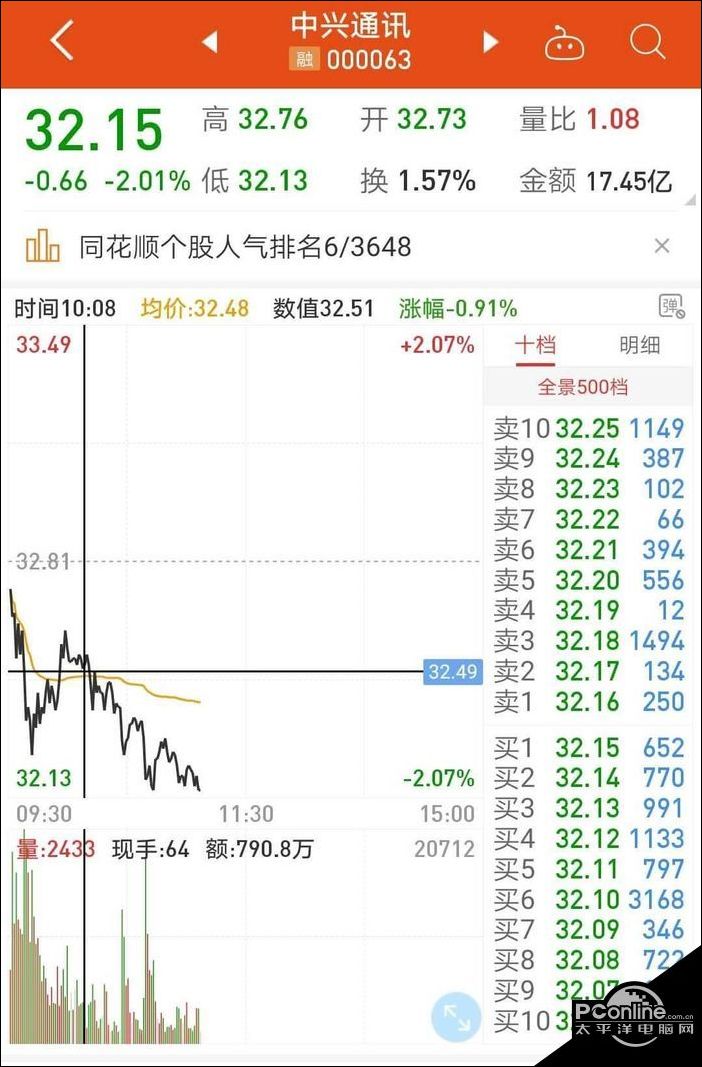This screenshot has width=702, height=1067.
Task: Open stock search
Action: (x=647, y=42)
